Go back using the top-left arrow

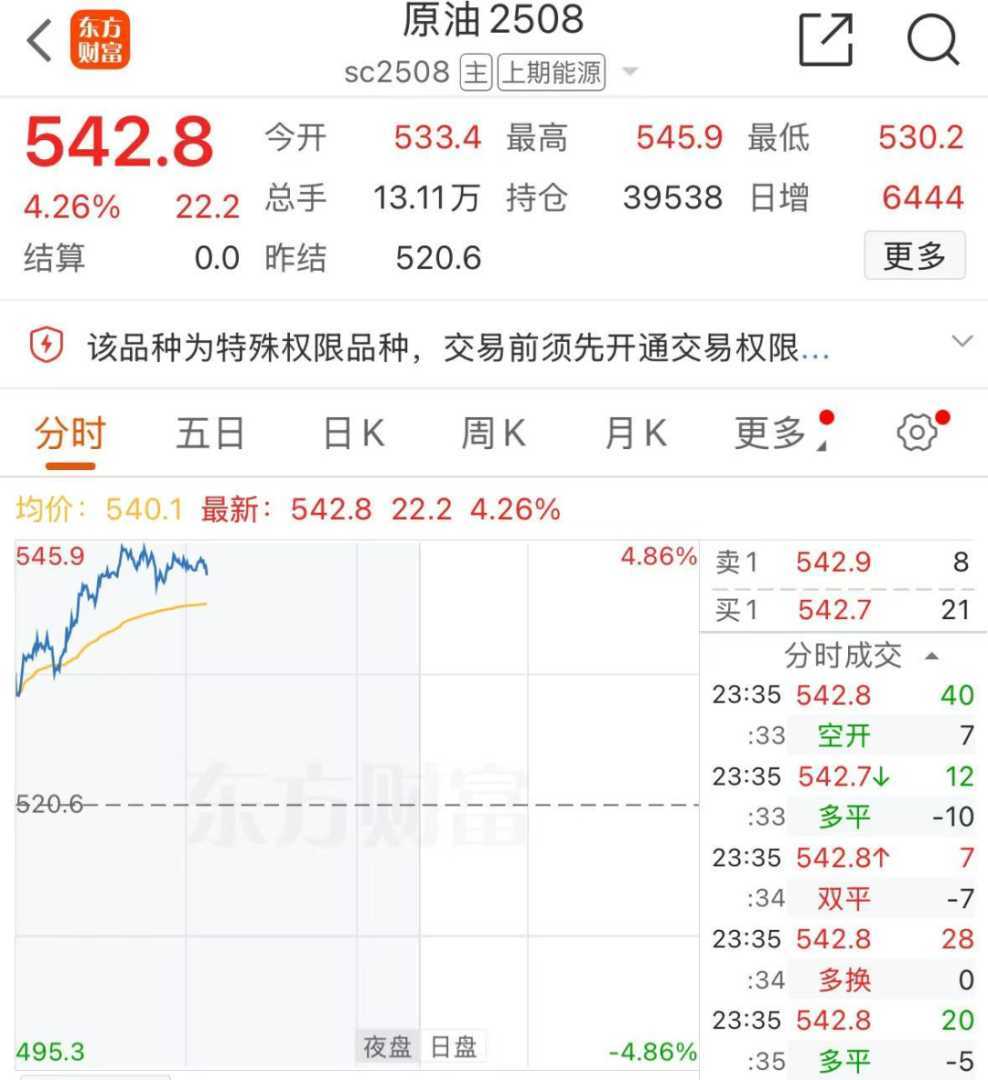(x=40, y=42)
